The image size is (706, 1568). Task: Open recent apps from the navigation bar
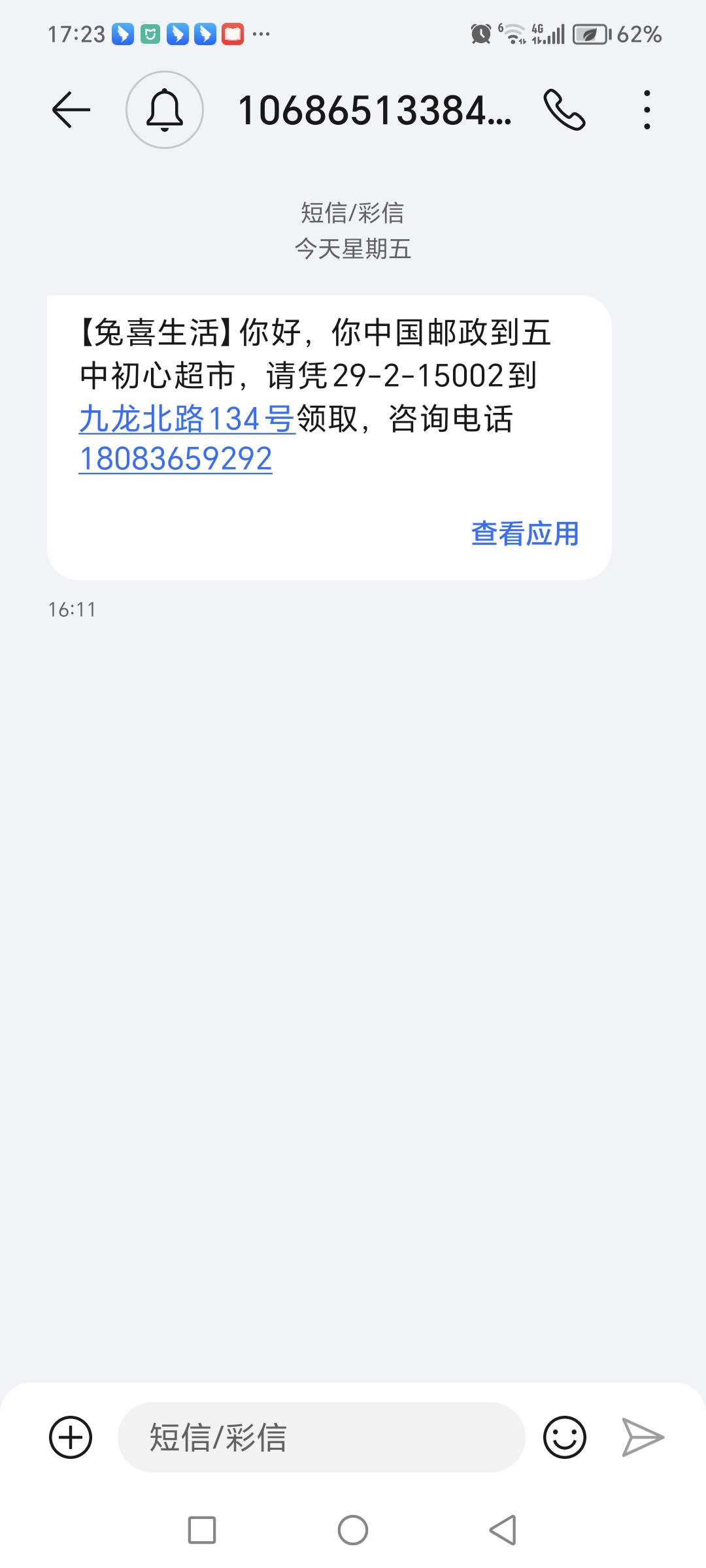[x=202, y=1530]
